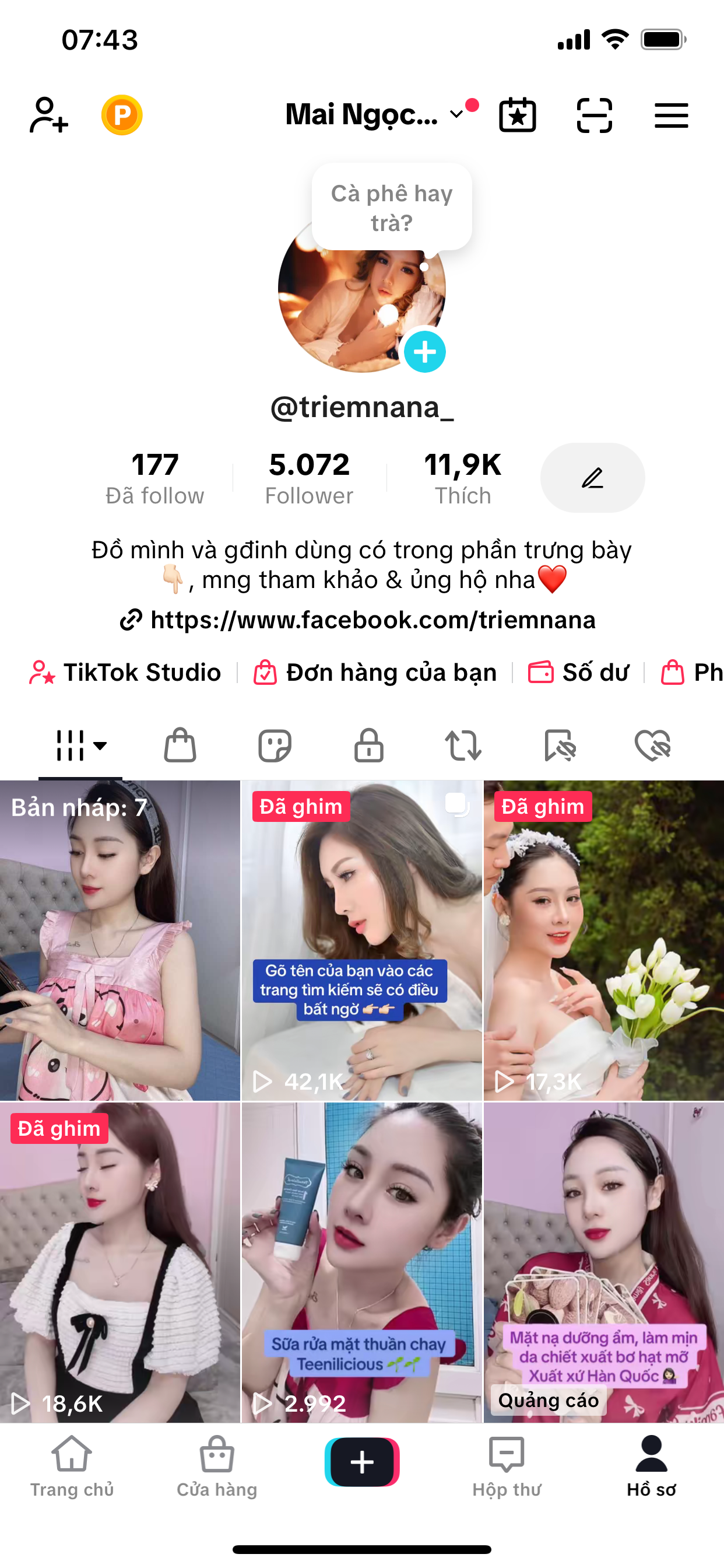Image resolution: width=724 pixels, height=1568 pixels.
Task: Switch to the shopping bag showcase tab
Action: [180, 745]
